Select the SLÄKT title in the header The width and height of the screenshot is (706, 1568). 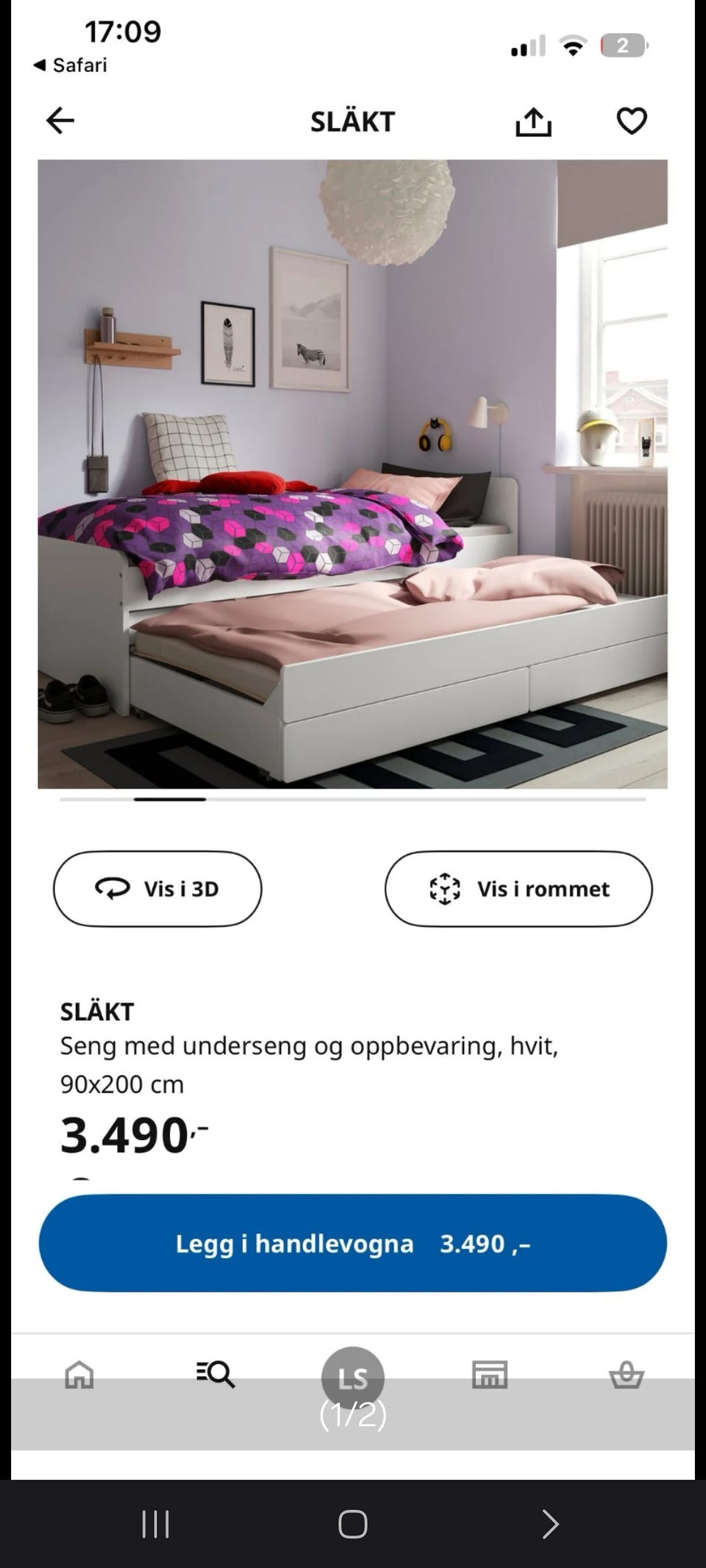(352, 122)
